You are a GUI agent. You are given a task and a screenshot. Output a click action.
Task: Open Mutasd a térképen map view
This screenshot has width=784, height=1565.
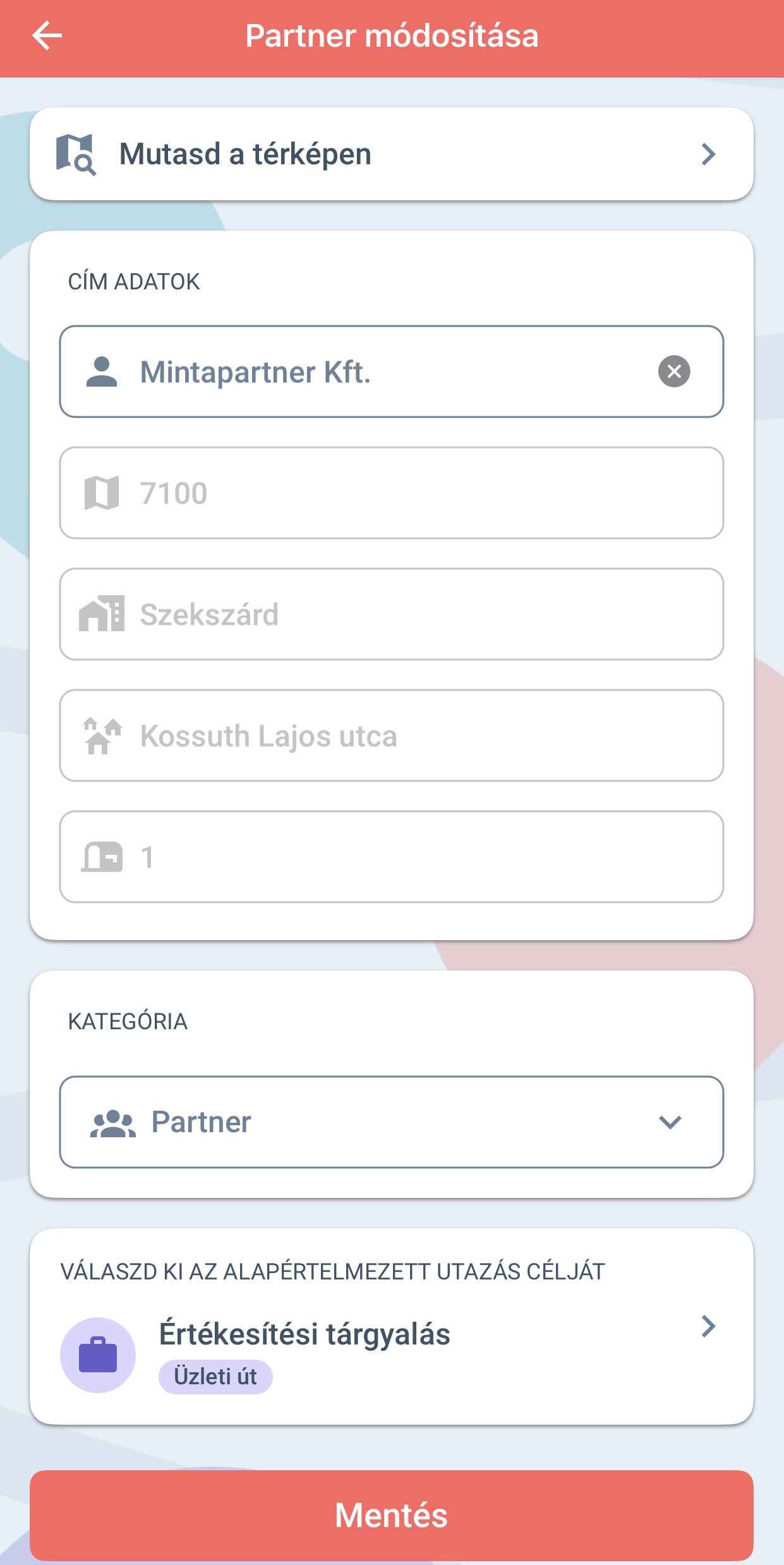click(x=392, y=154)
